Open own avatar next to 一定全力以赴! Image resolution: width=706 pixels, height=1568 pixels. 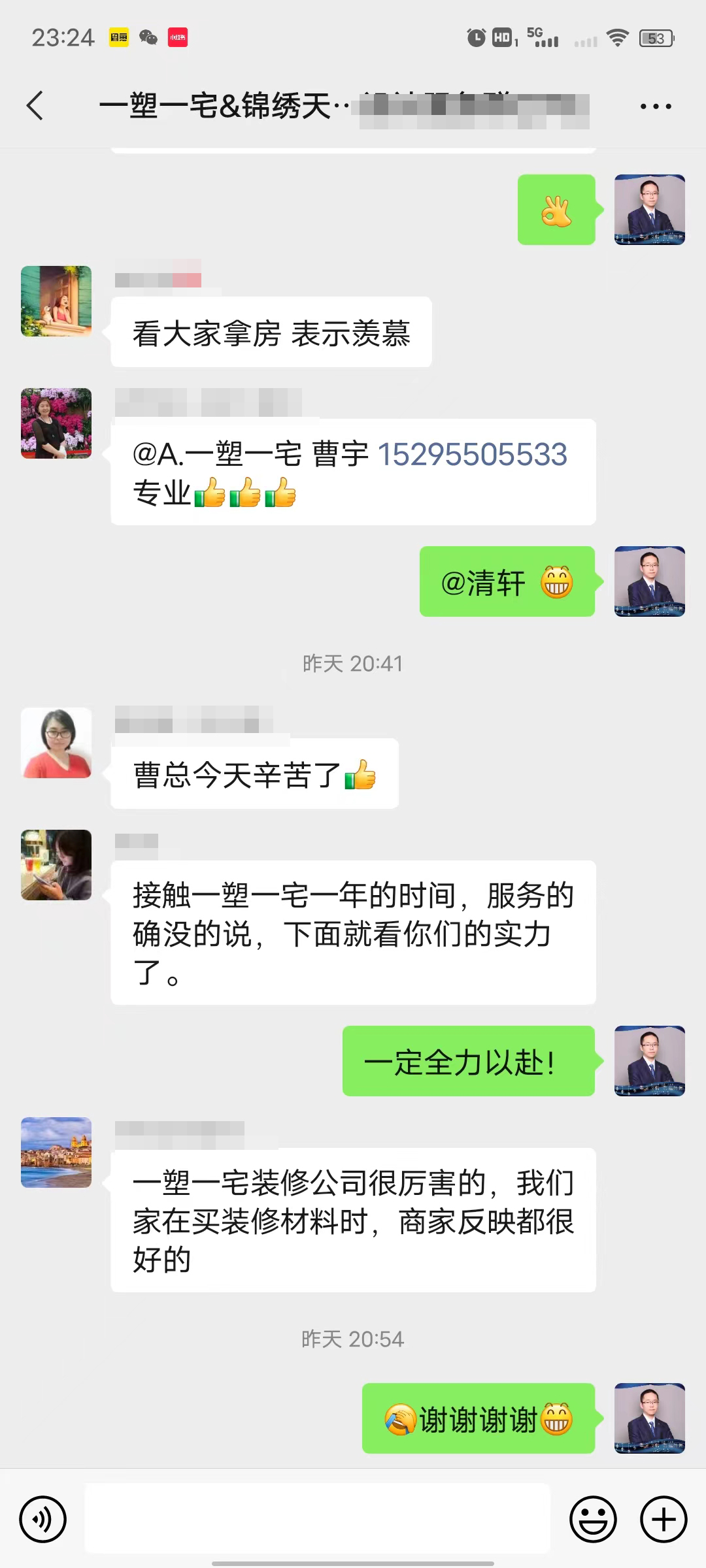point(649,1061)
